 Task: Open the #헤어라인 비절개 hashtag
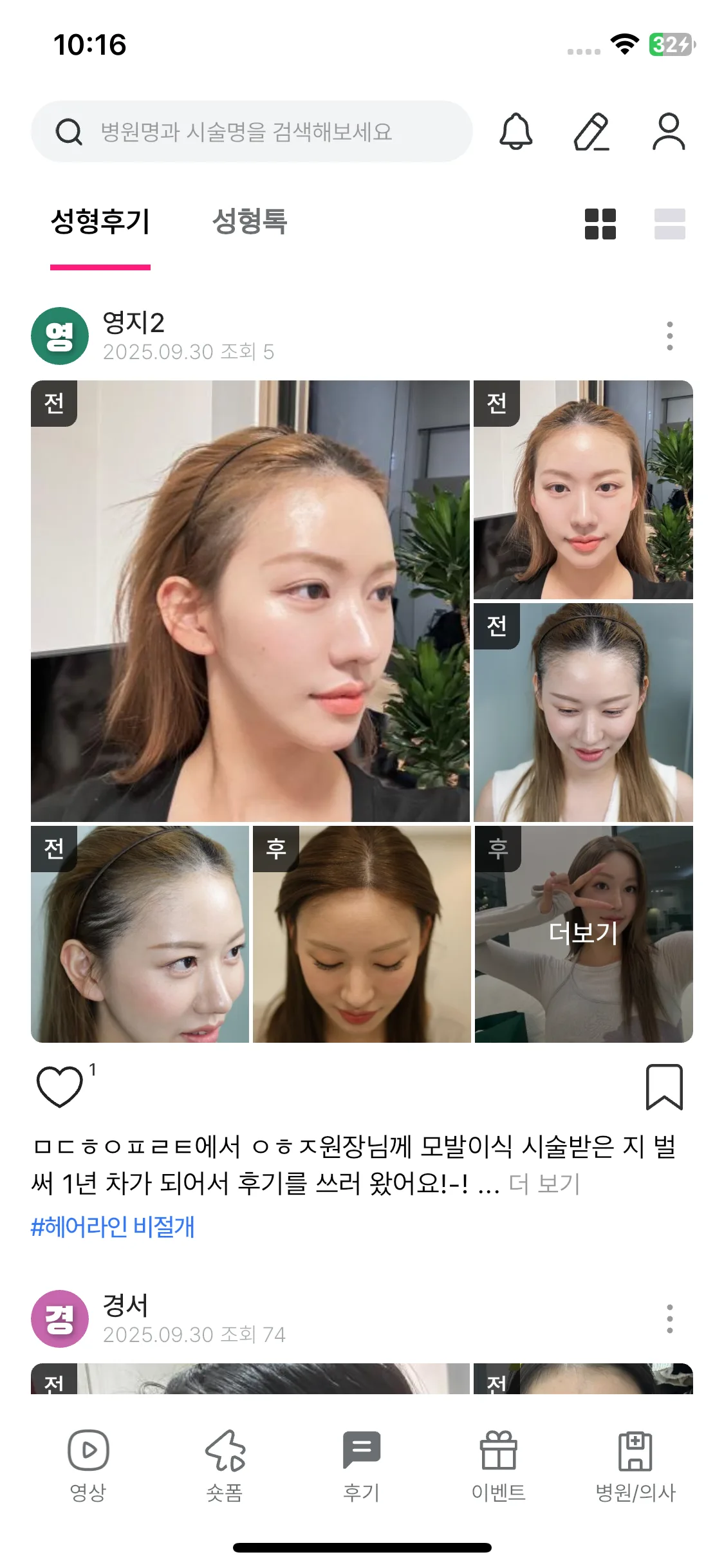pos(113,1226)
